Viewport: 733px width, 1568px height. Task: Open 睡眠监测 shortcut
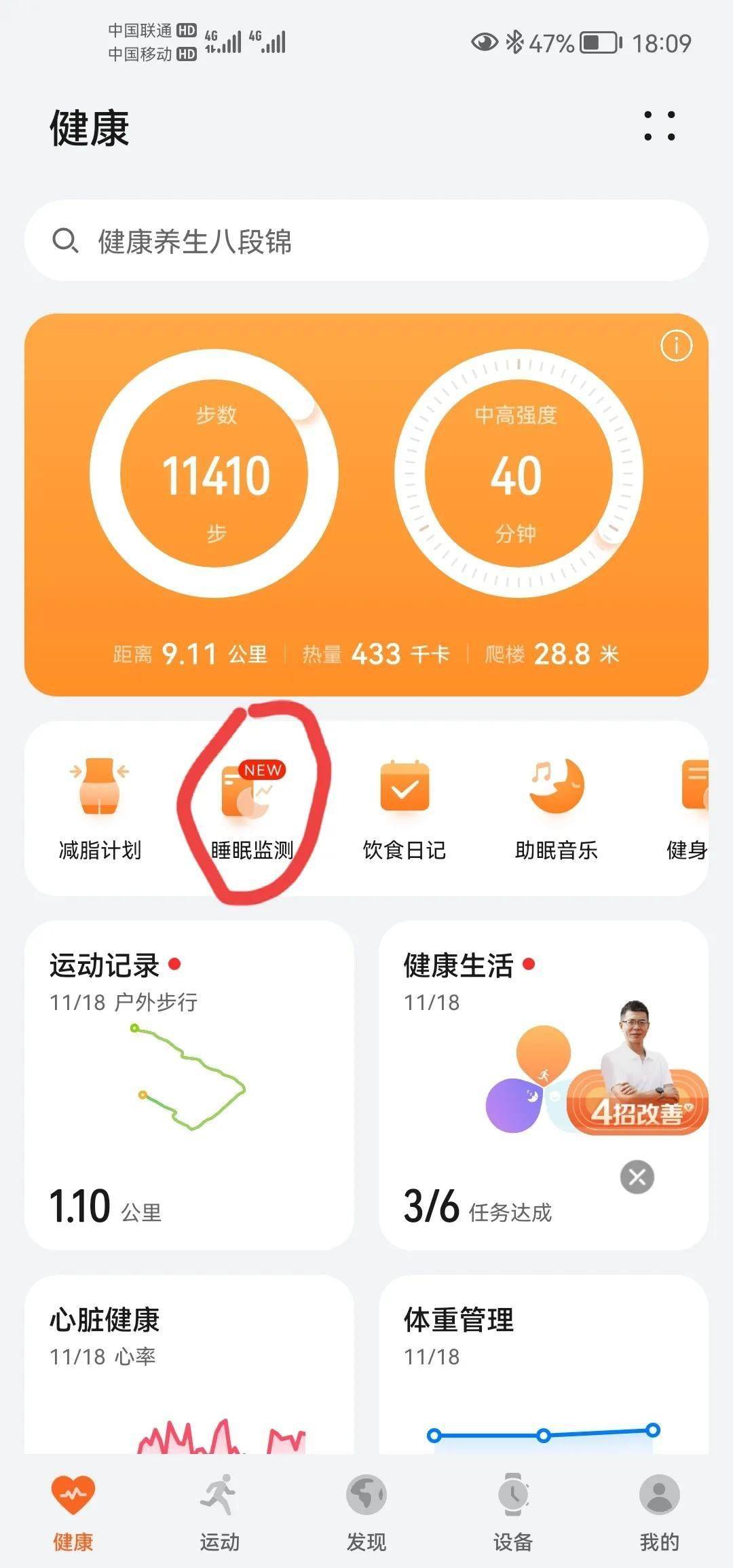click(x=252, y=809)
